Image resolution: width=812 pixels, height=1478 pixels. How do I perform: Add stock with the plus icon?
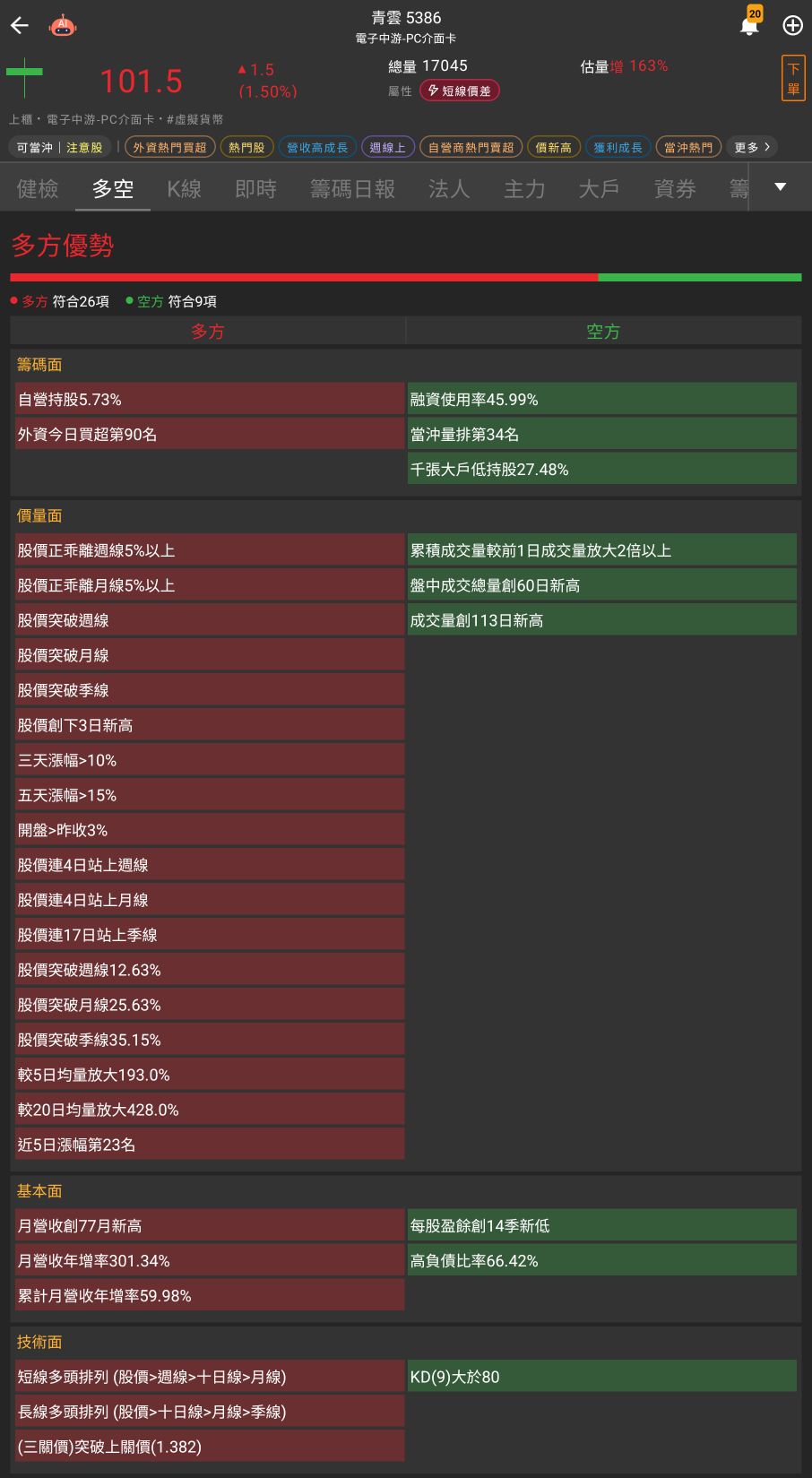click(792, 25)
